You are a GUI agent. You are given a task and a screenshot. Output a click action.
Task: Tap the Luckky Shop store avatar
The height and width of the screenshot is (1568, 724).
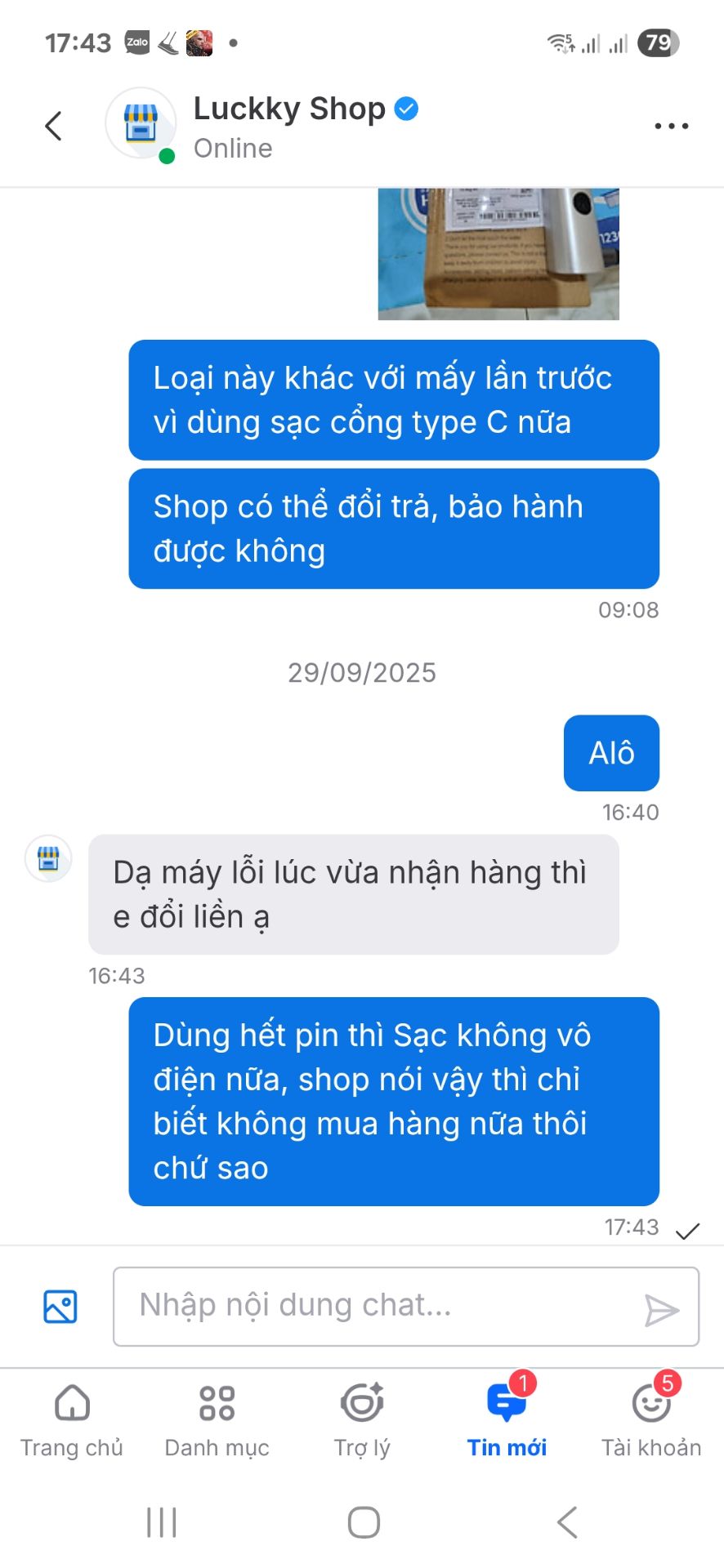(x=141, y=123)
